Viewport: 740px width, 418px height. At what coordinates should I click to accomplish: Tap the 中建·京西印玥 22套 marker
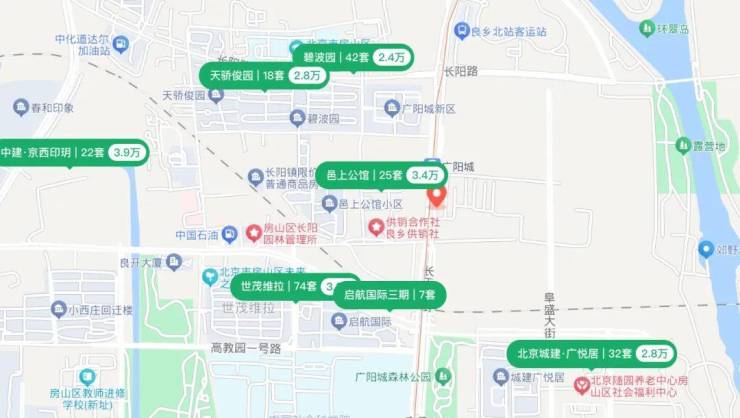pyautogui.click(x=70, y=152)
